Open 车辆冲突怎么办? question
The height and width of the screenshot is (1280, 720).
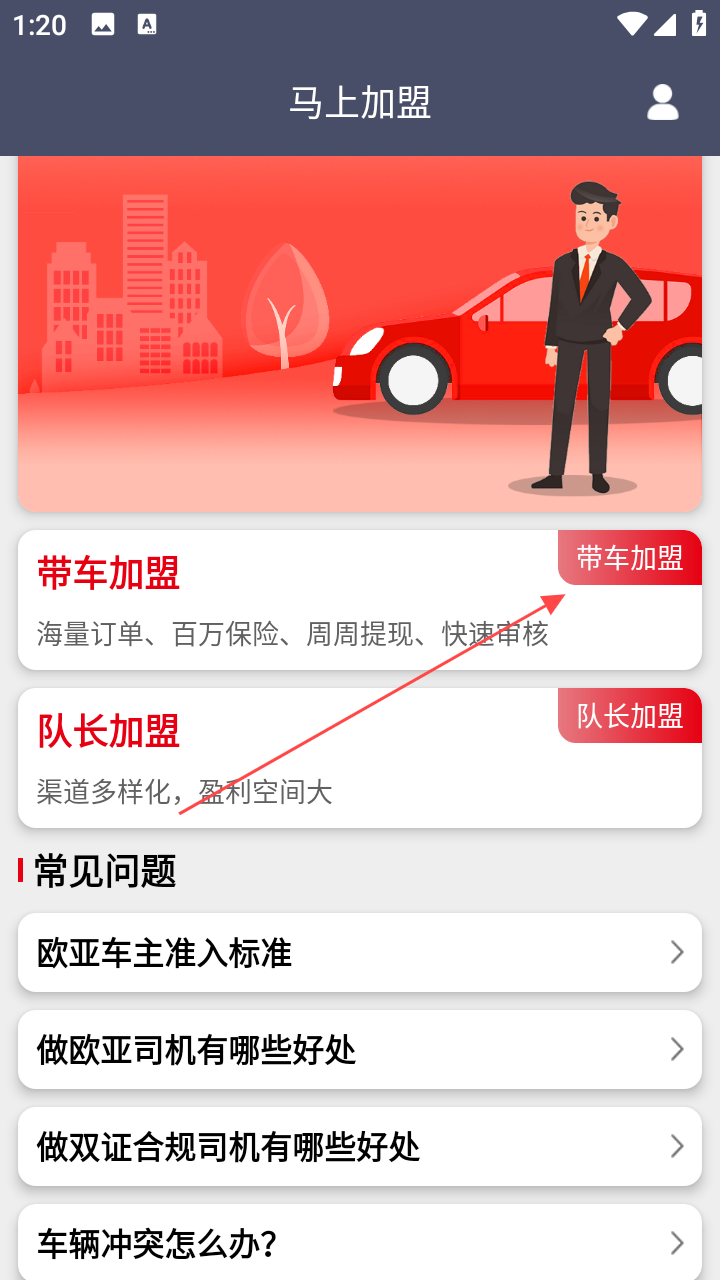pyautogui.click(x=359, y=1243)
